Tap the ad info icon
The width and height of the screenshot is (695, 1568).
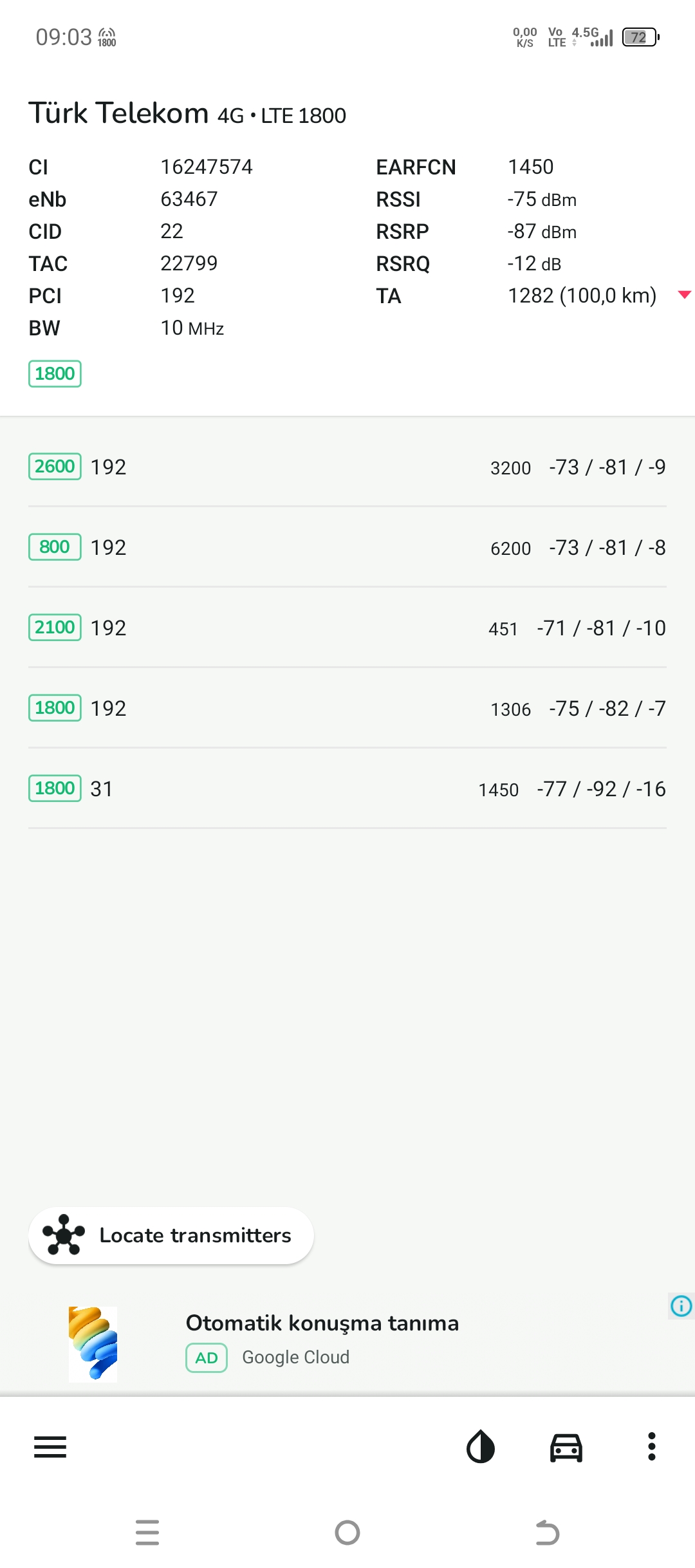point(681,1306)
